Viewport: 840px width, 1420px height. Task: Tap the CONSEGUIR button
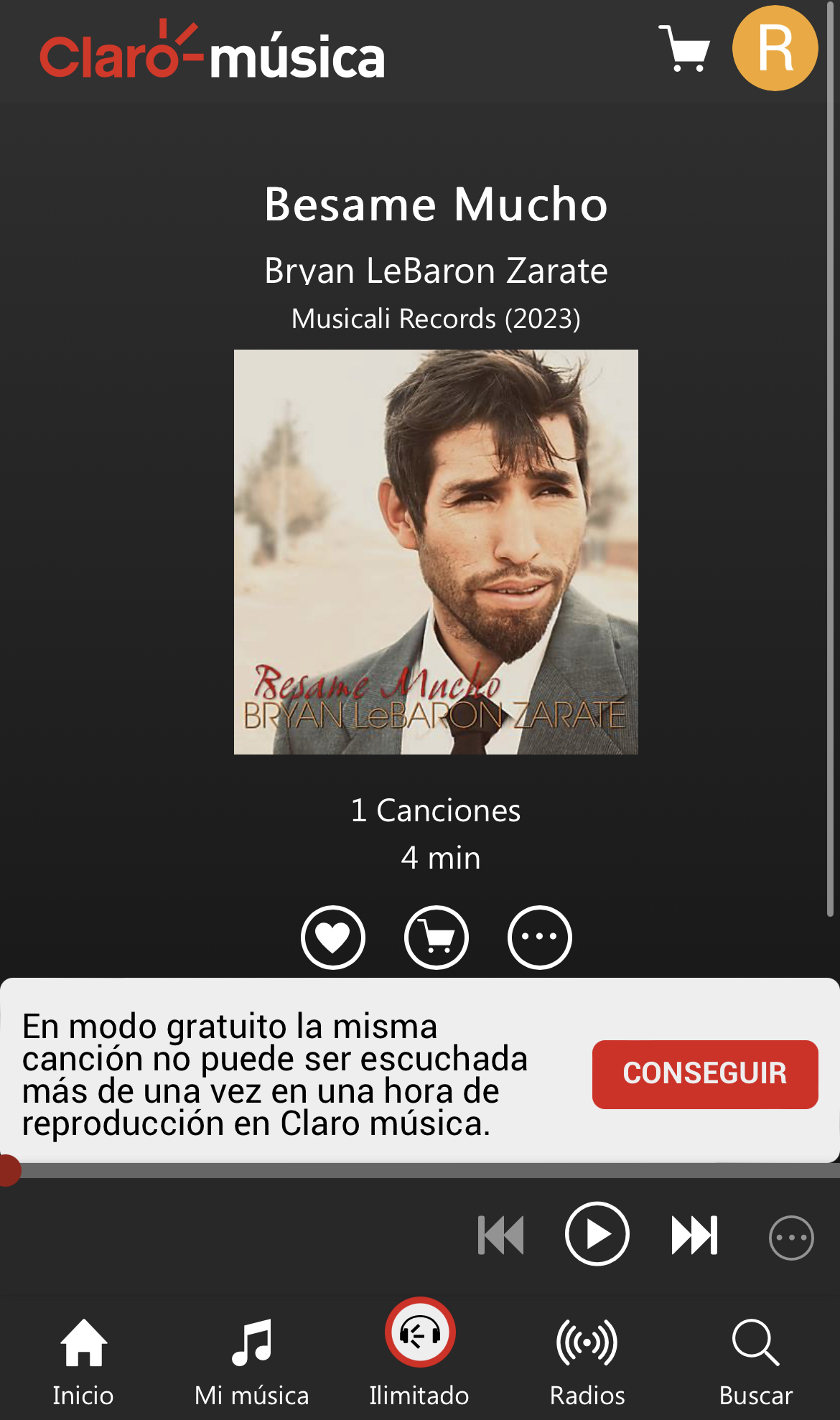coord(704,1074)
